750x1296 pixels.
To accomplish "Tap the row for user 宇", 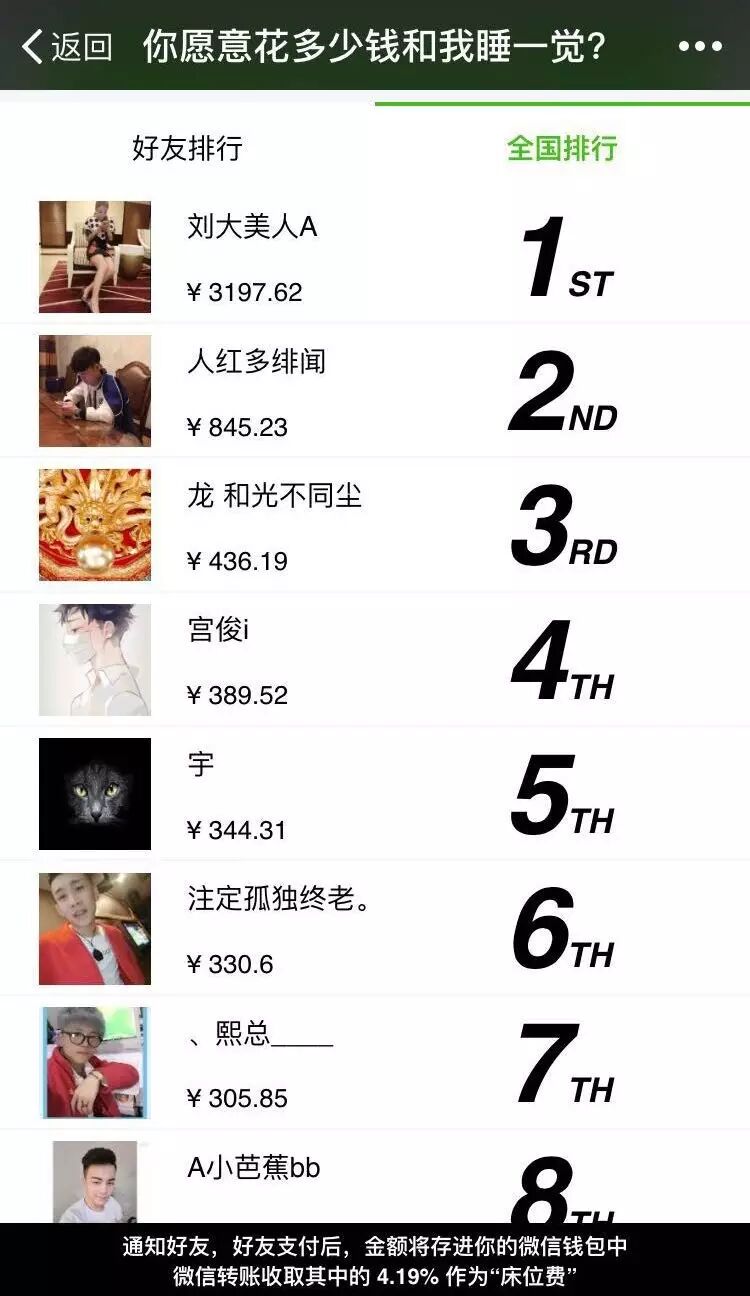I will coord(375,794).
